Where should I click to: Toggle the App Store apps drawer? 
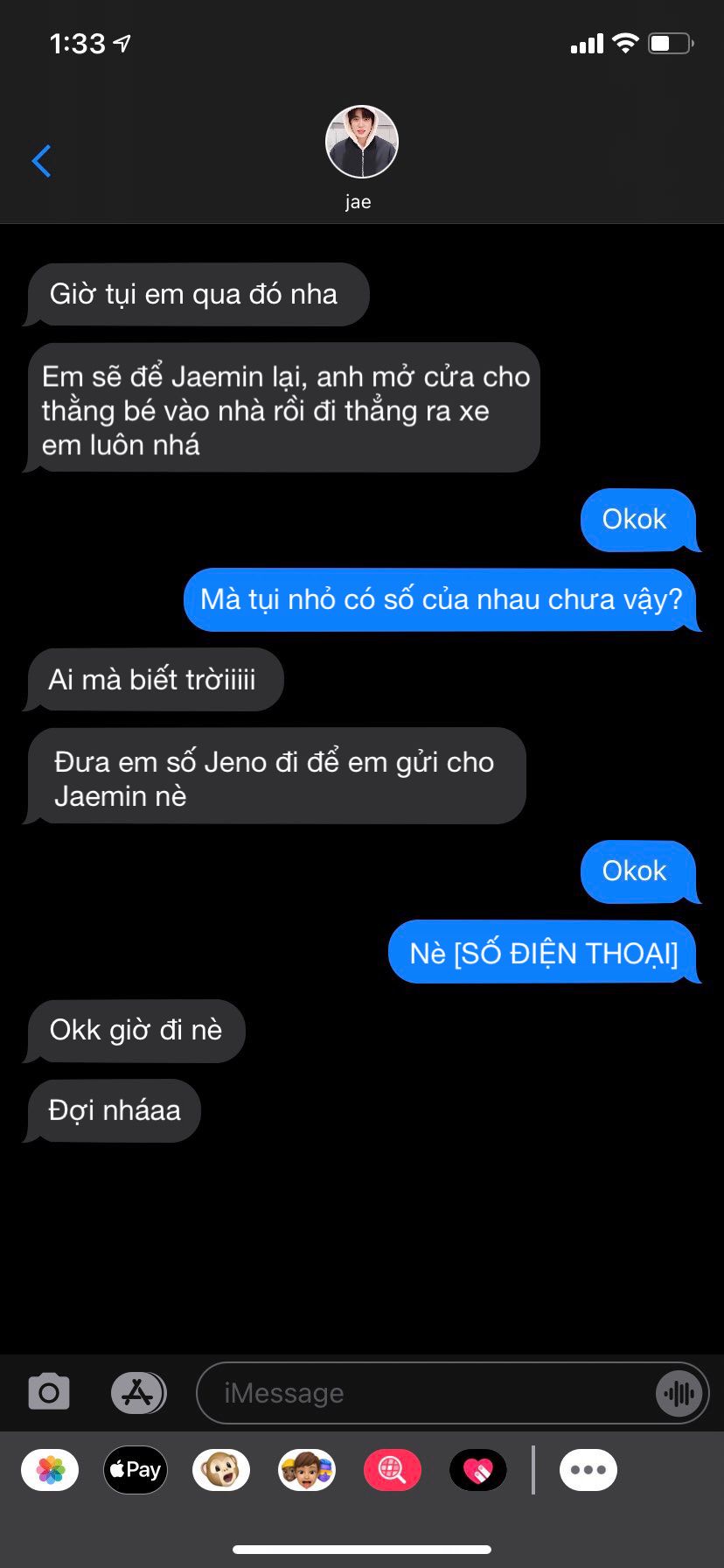[138, 1391]
